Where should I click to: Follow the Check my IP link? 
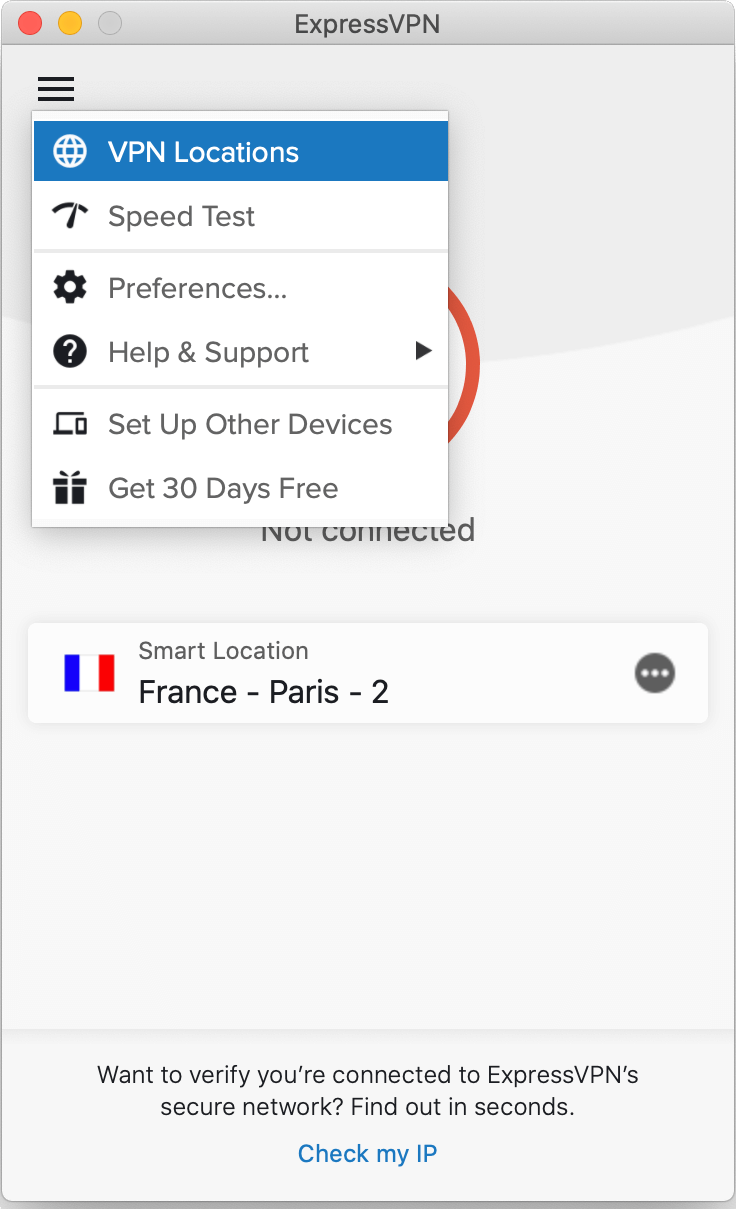pos(368,1153)
